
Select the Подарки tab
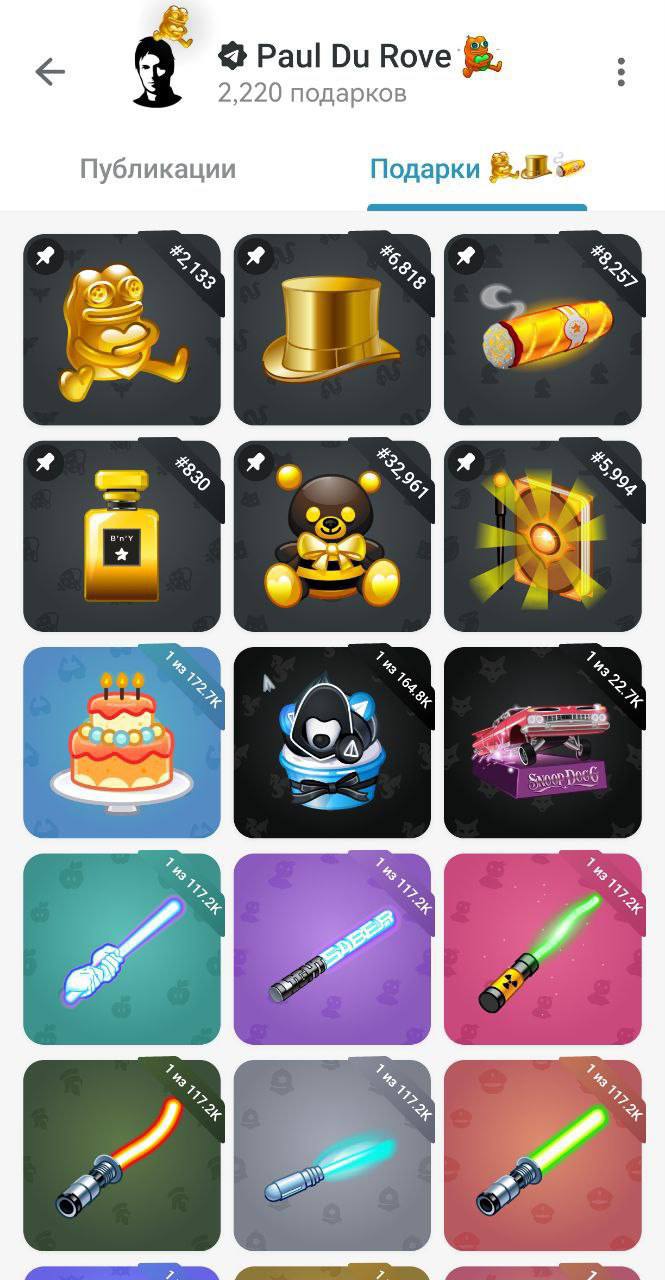click(476, 169)
